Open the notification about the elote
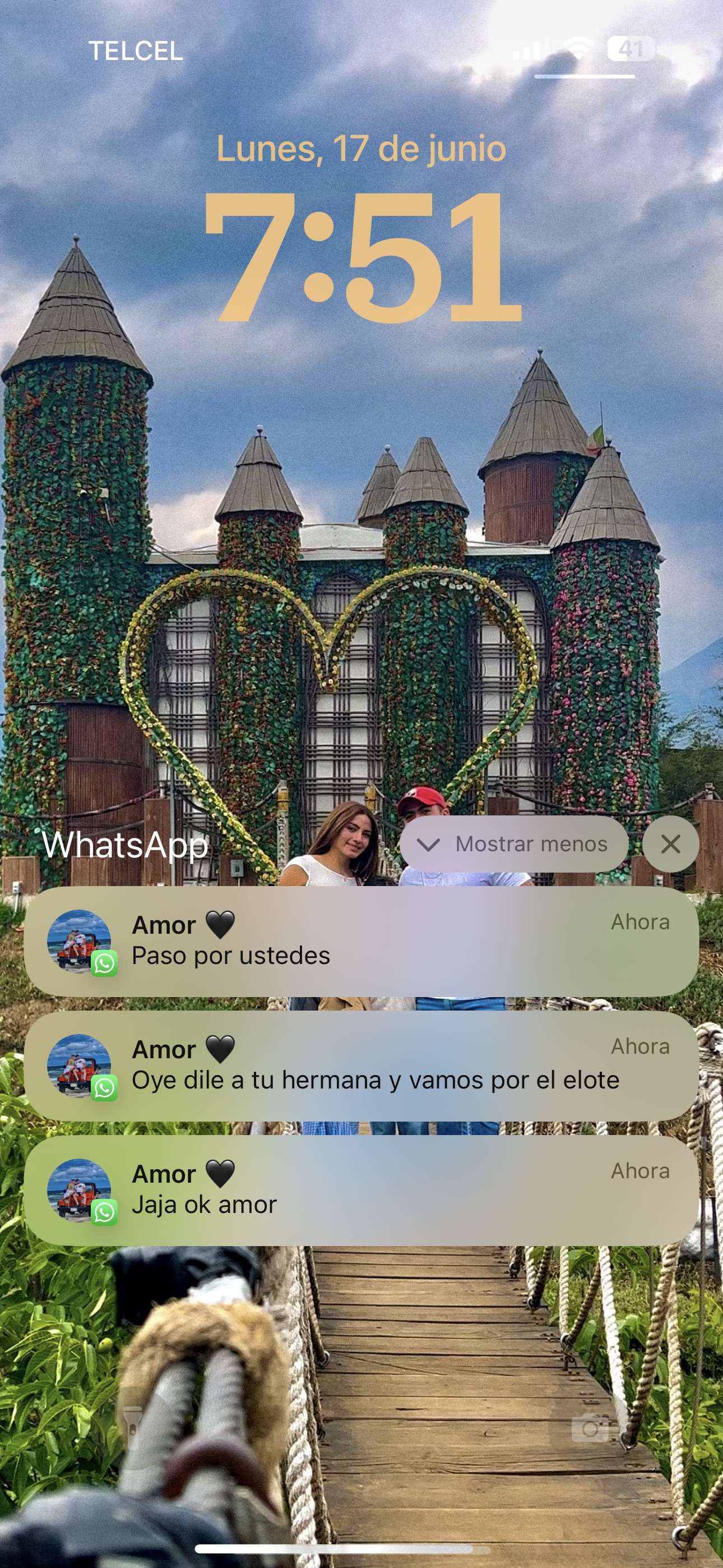723x1568 pixels. pyautogui.click(x=361, y=1066)
